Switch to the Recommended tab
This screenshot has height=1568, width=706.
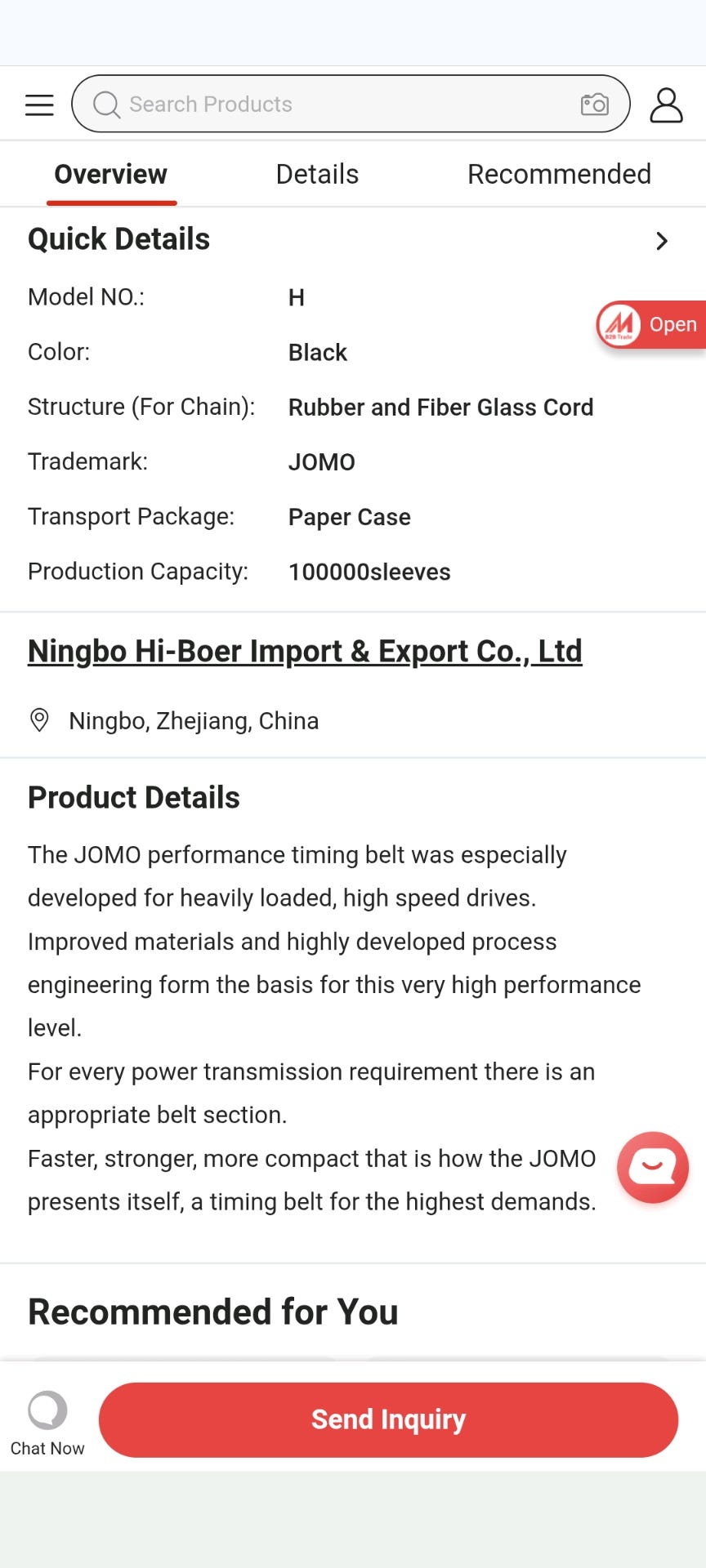pos(559,174)
